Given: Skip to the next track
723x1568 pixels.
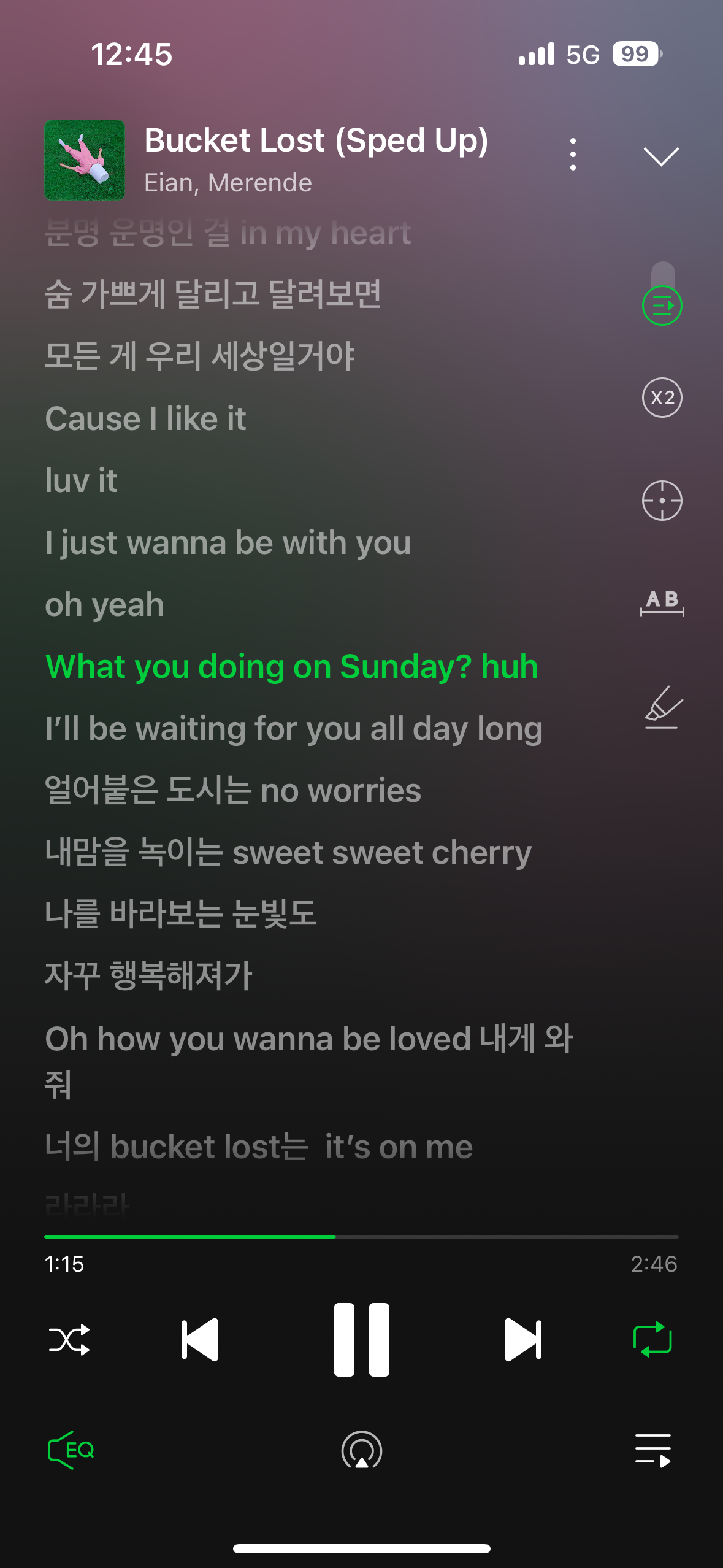Looking at the screenshot, I should point(522,1339).
